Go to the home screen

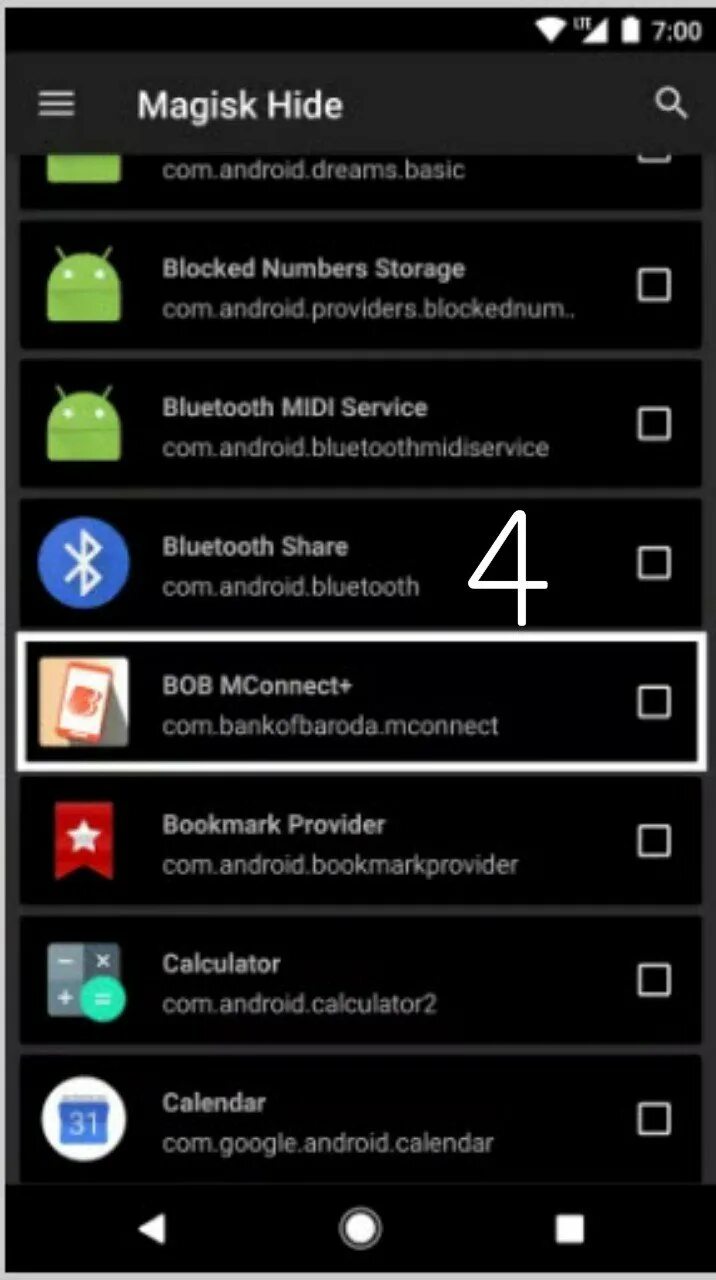coord(360,1227)
